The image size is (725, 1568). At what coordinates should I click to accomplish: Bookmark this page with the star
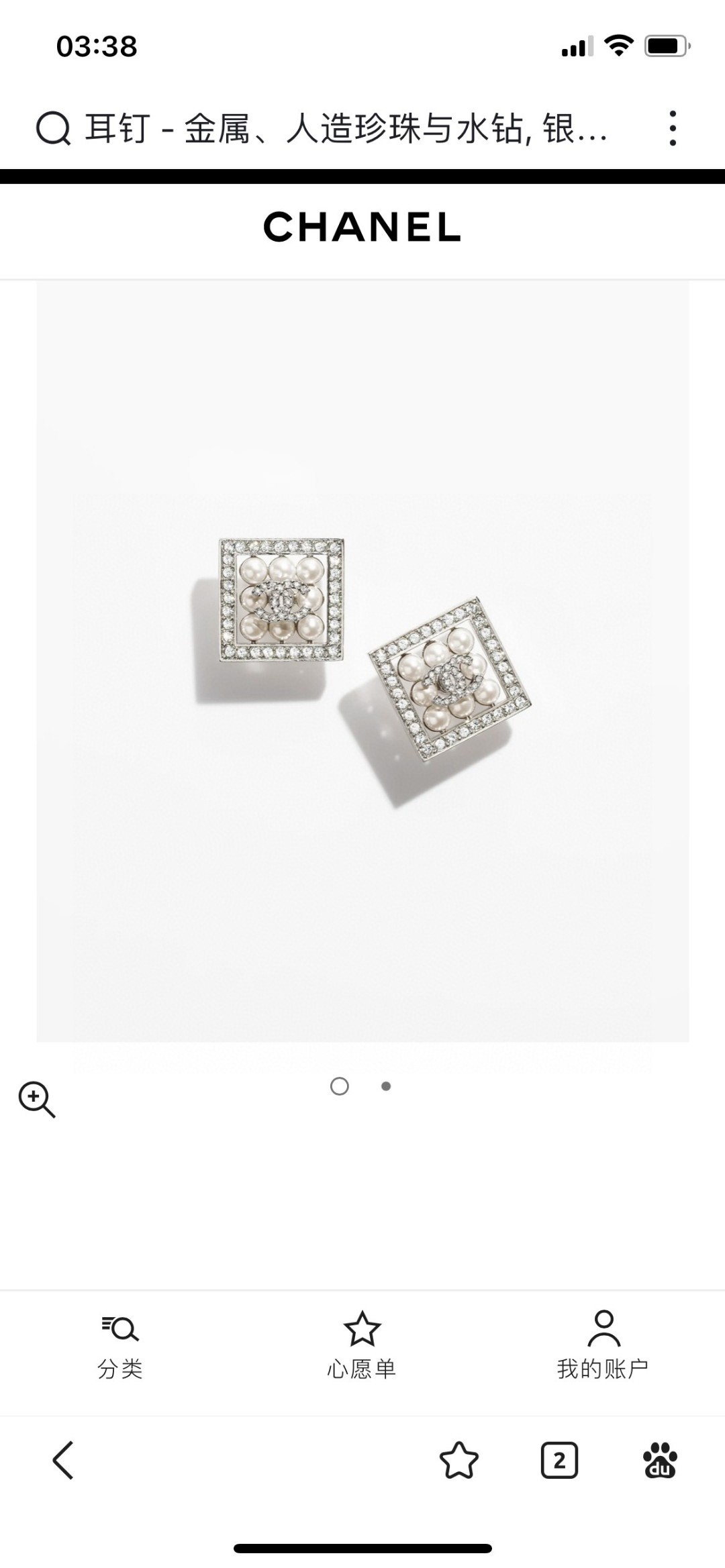tap(458, 1460)
